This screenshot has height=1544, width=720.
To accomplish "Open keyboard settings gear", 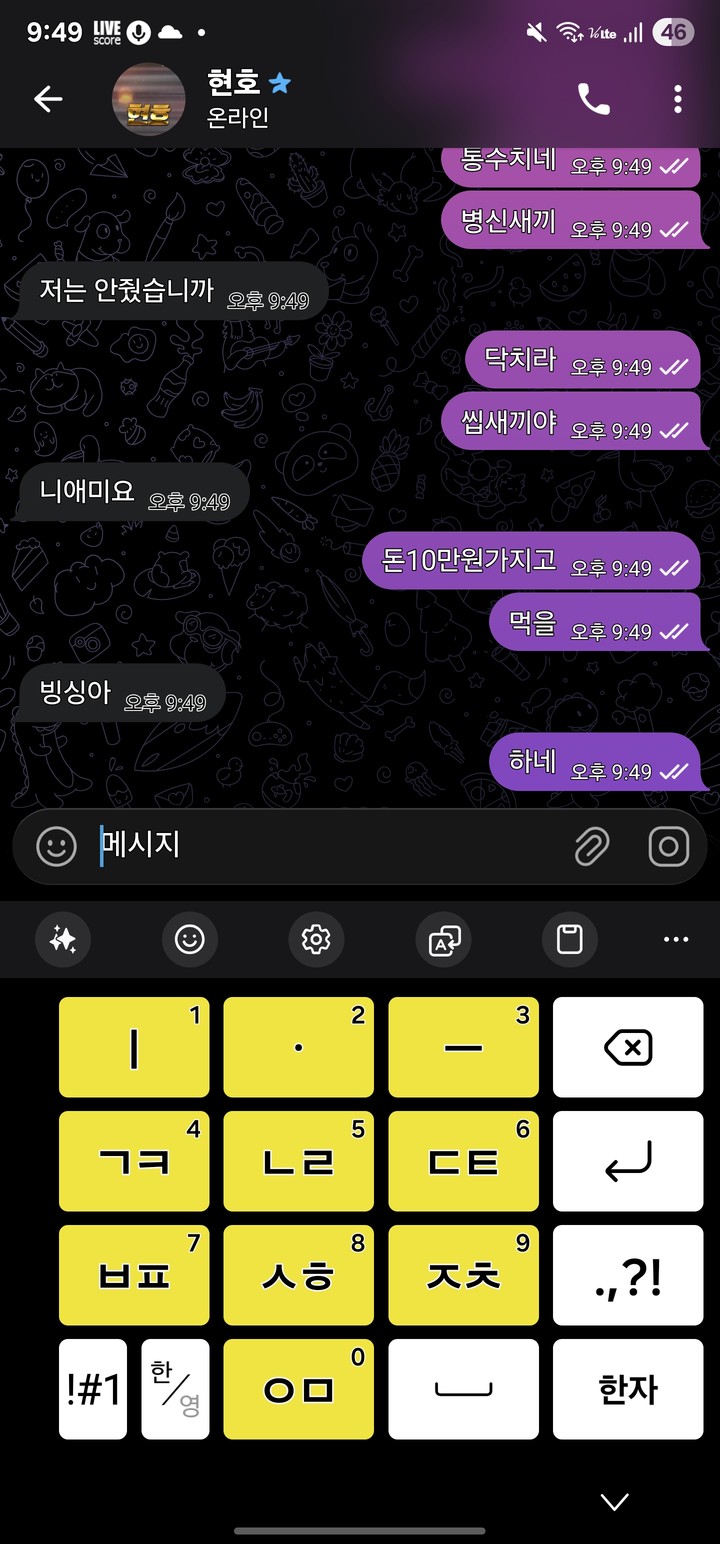I will tap(316, 939).
